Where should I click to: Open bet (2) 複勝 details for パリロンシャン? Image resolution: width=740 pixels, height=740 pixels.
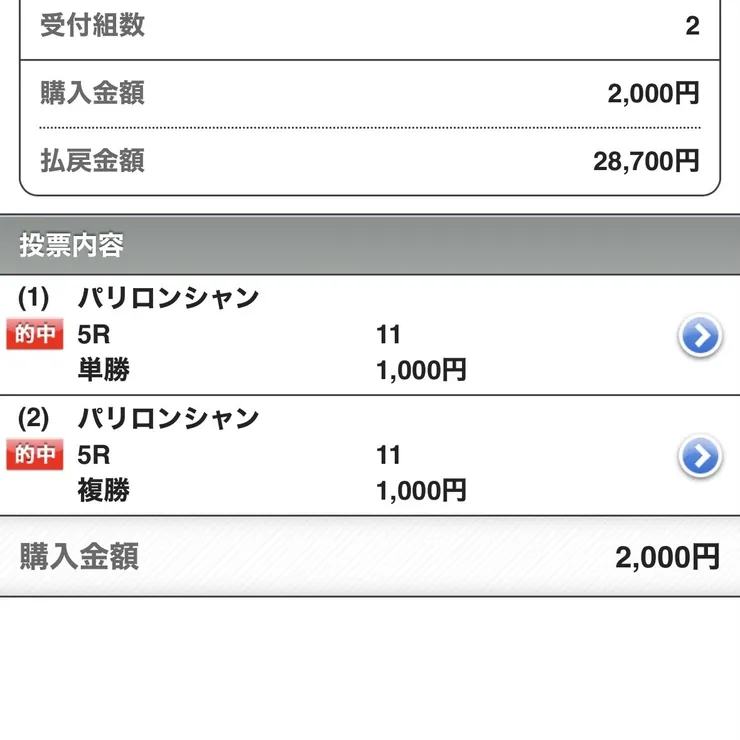[x=700, y=457]
